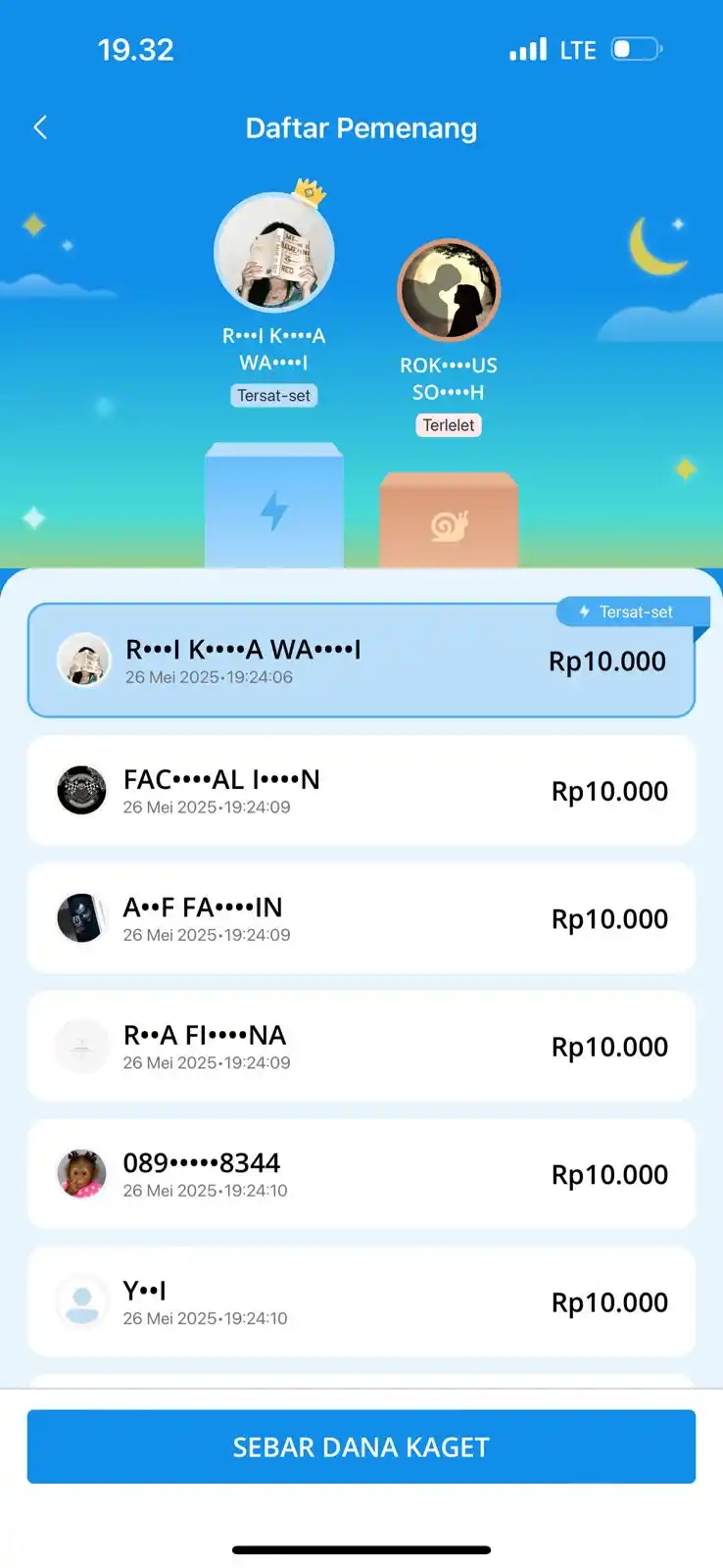
Task: Tap the SEBAR DANA KAGET button
Action: 361,1446
